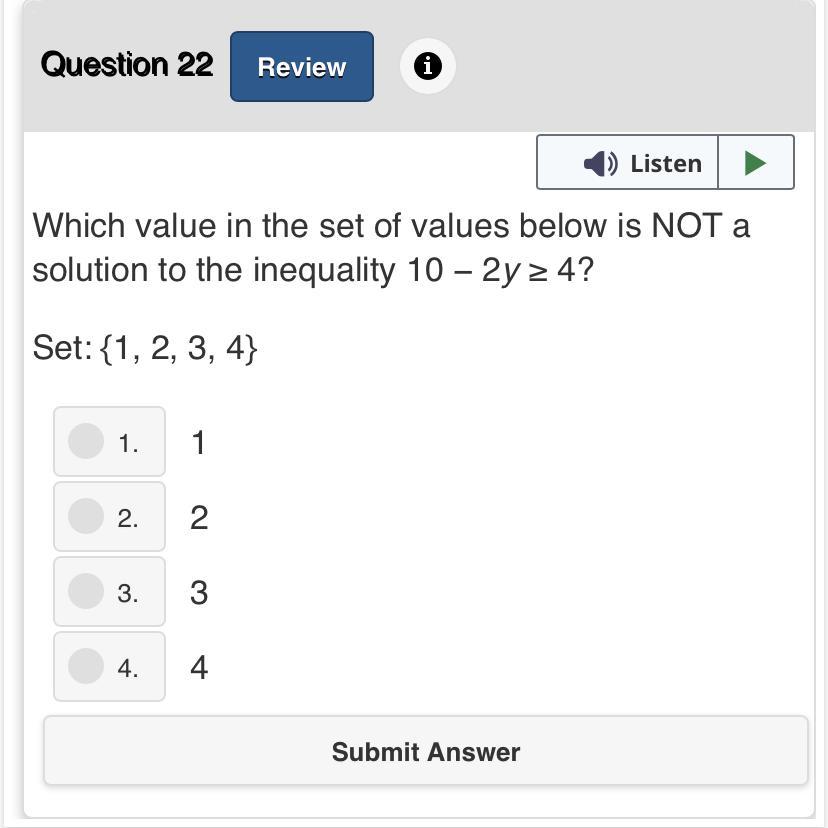The height and width of the screenshot is (828, 828).
Task: Tap the Listen audio button
Action: [627, 162]
